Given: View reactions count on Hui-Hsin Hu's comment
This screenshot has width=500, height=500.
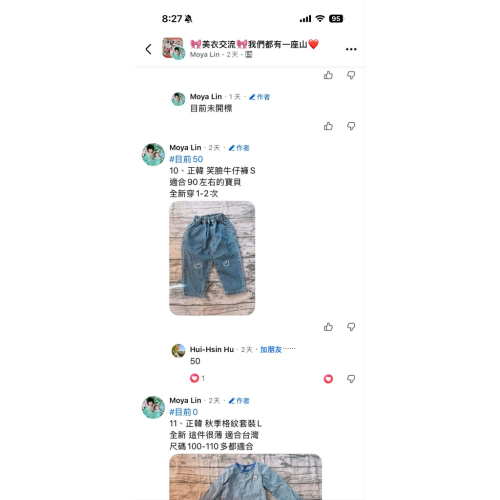Looking at the screenshot, I should (197, 378).
